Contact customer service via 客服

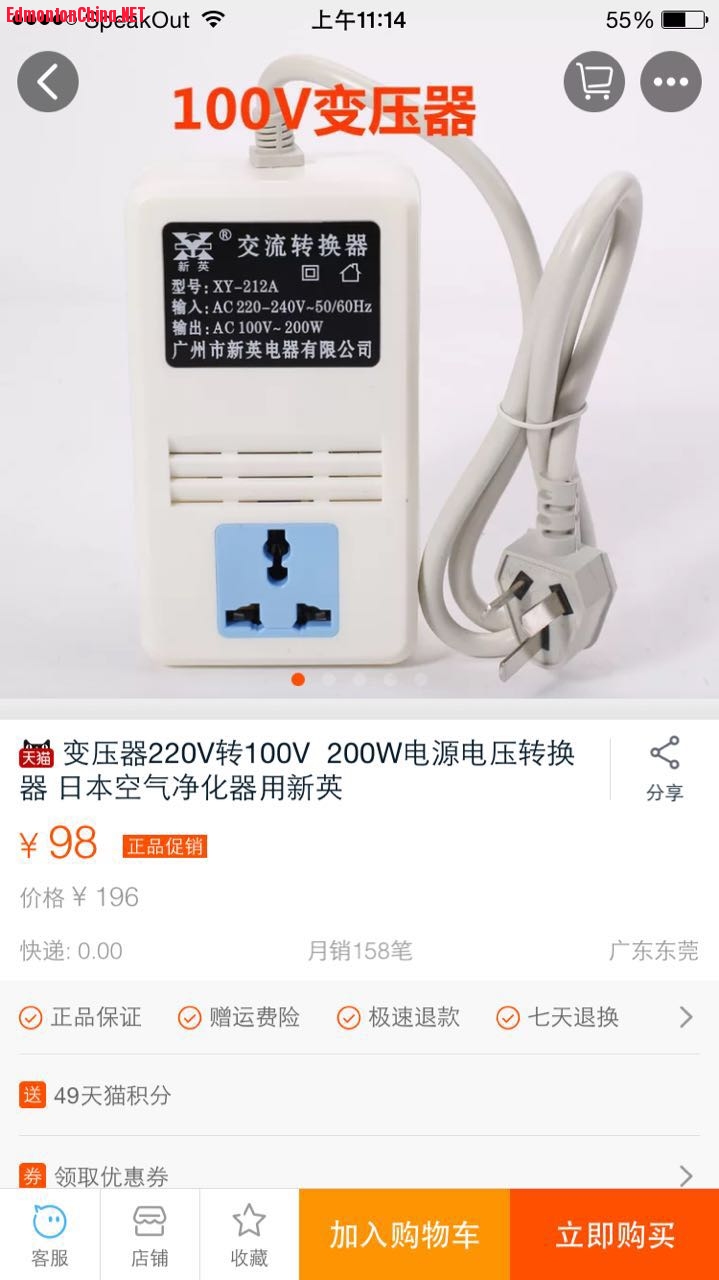pyautogui.click(x=49, y=1234)
